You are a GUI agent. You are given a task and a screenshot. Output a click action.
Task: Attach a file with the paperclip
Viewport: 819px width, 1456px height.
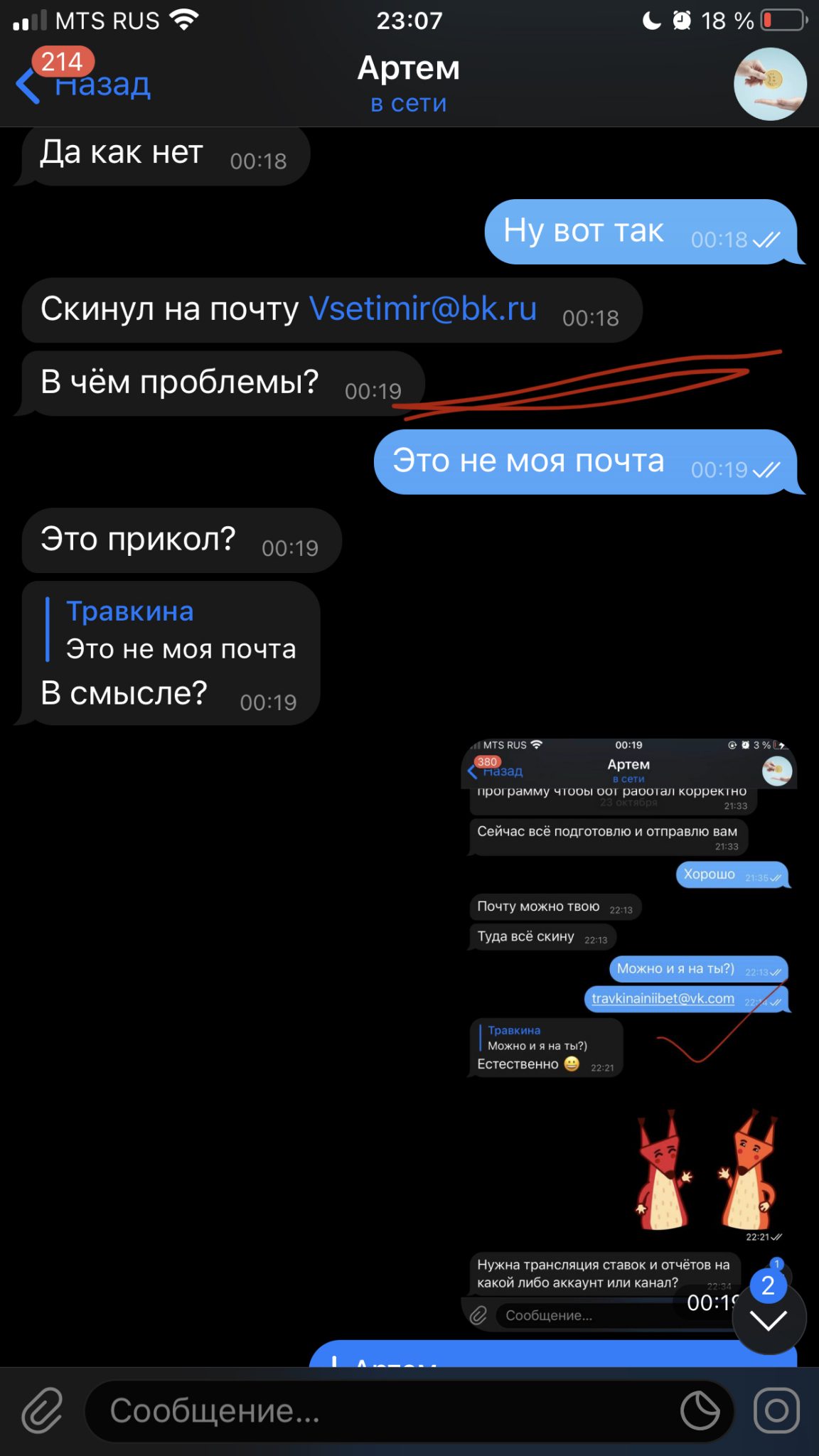[42, 1410]
